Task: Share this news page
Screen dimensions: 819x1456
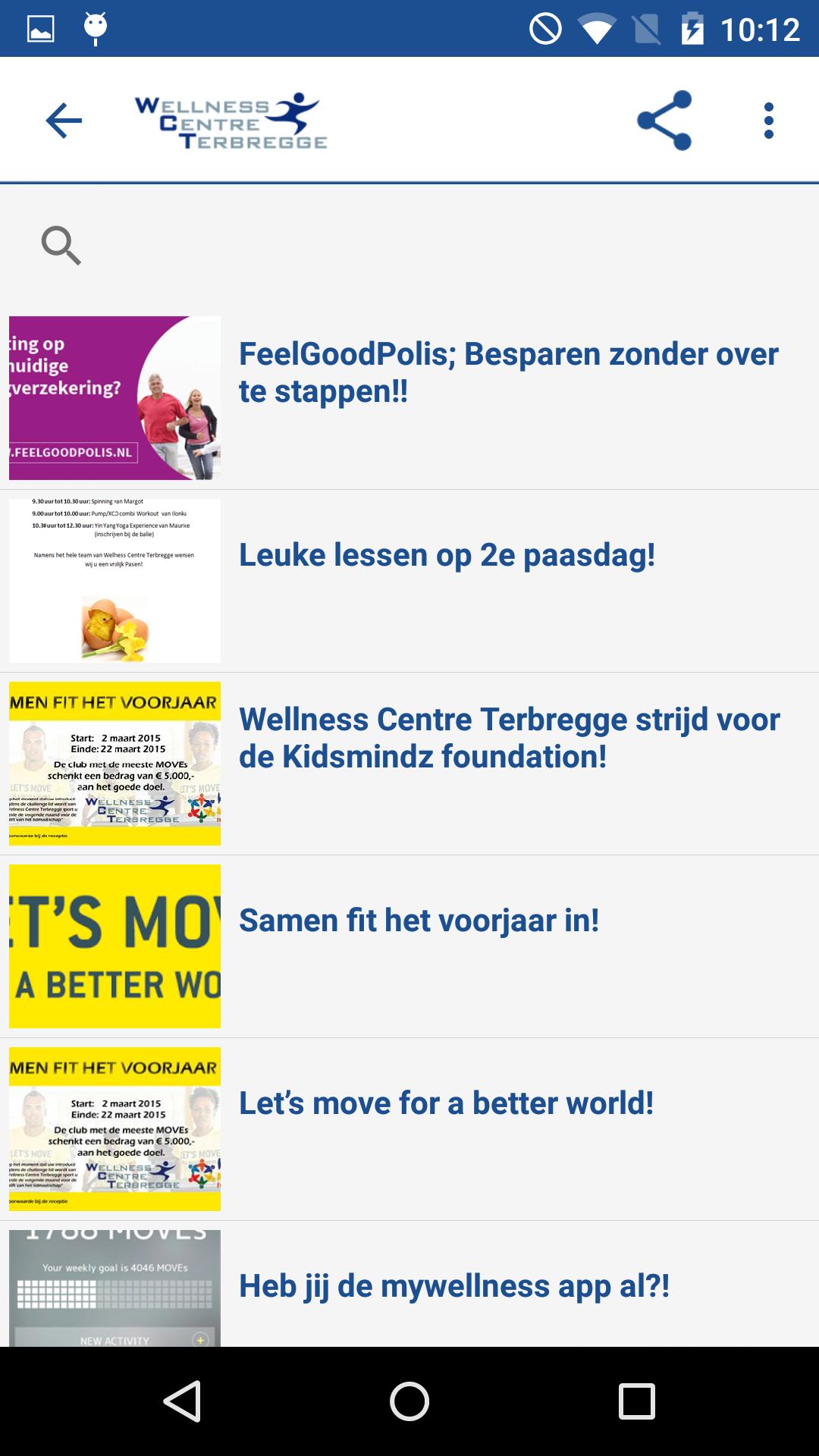Action: coord(664,121)
